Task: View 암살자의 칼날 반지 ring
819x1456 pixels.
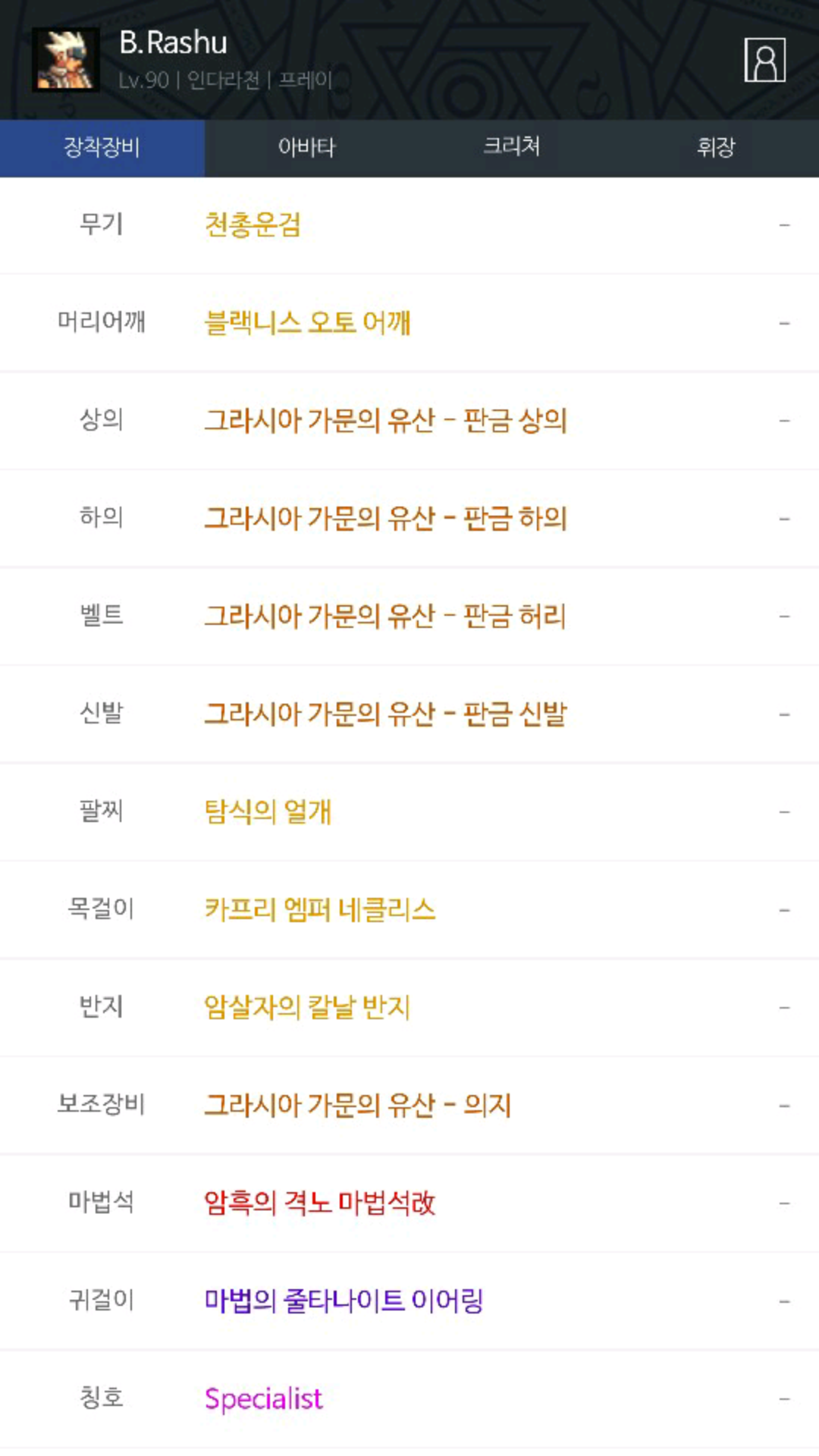Action: [x=307, y=1008]
